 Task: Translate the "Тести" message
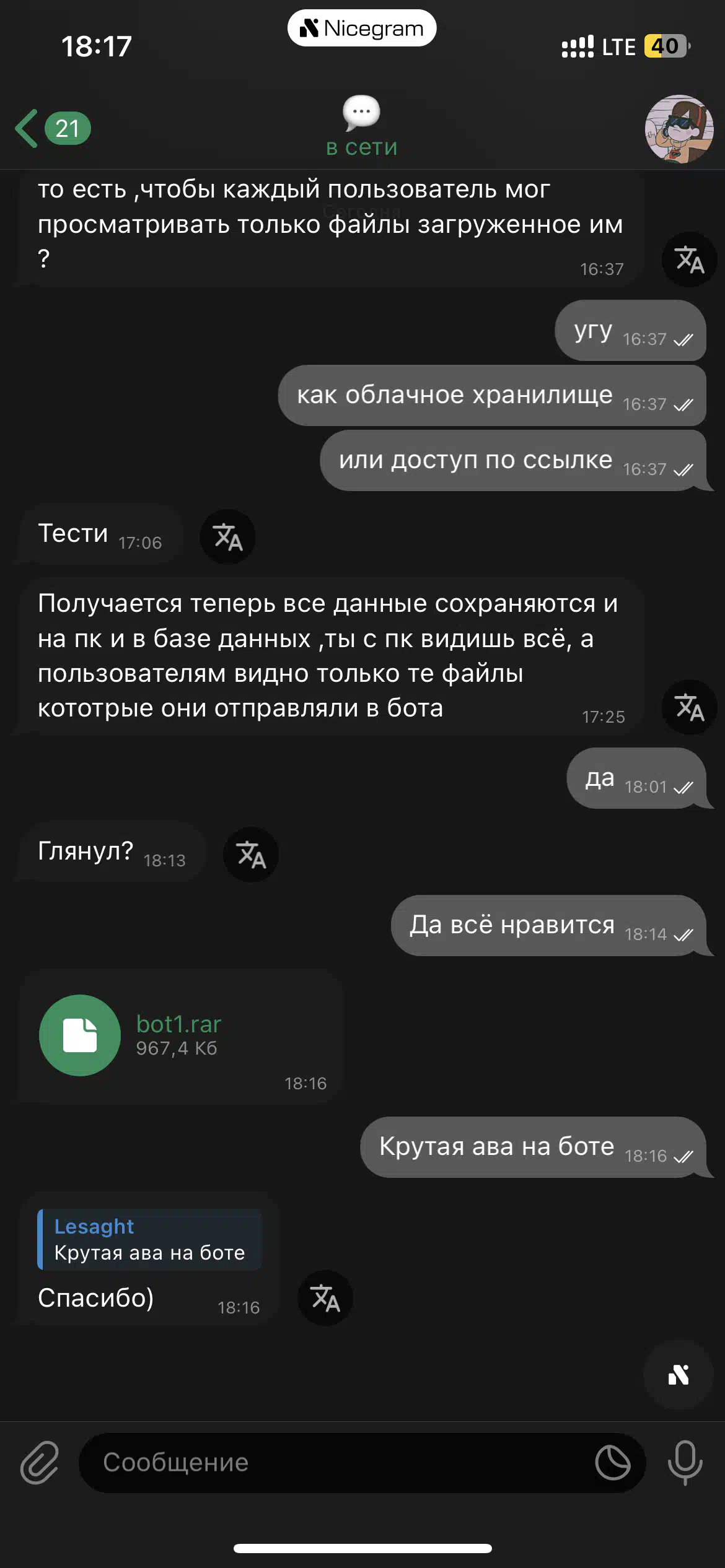click(227, 537)
